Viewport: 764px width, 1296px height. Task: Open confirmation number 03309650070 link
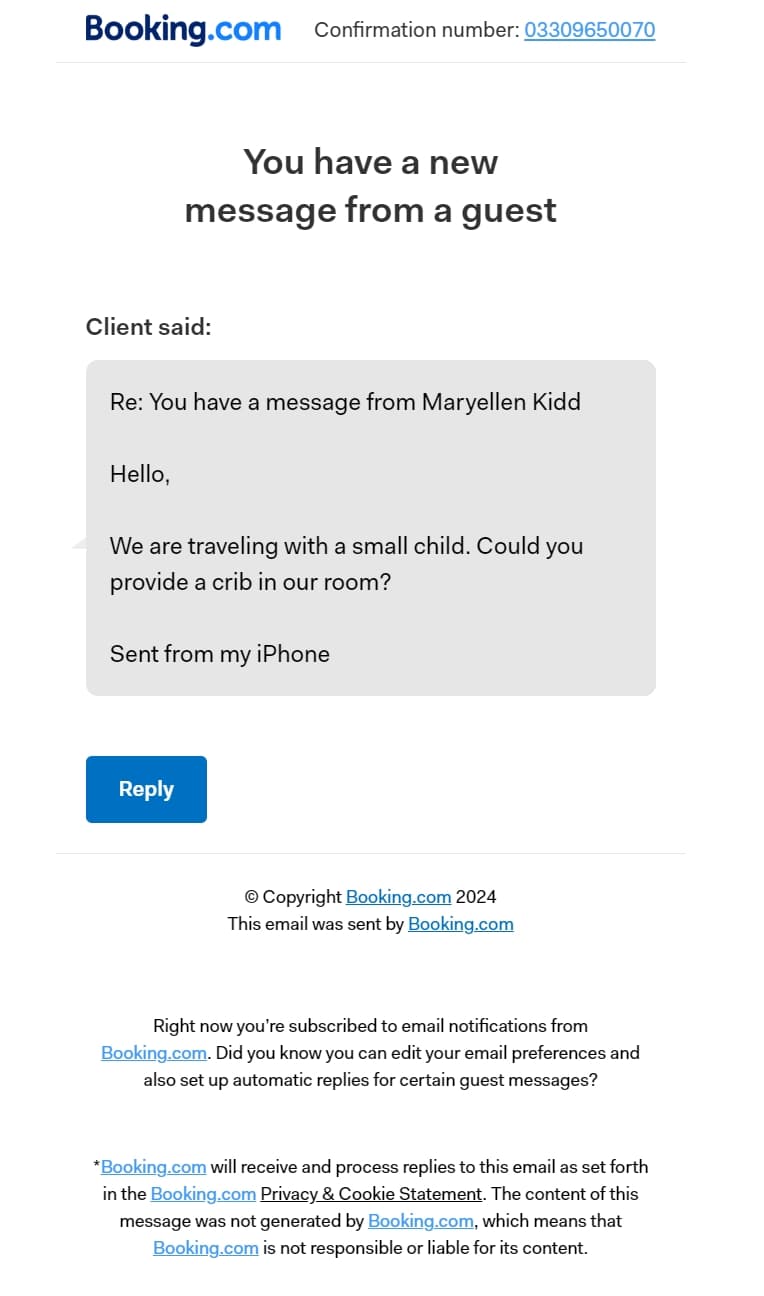click(590, 30)
